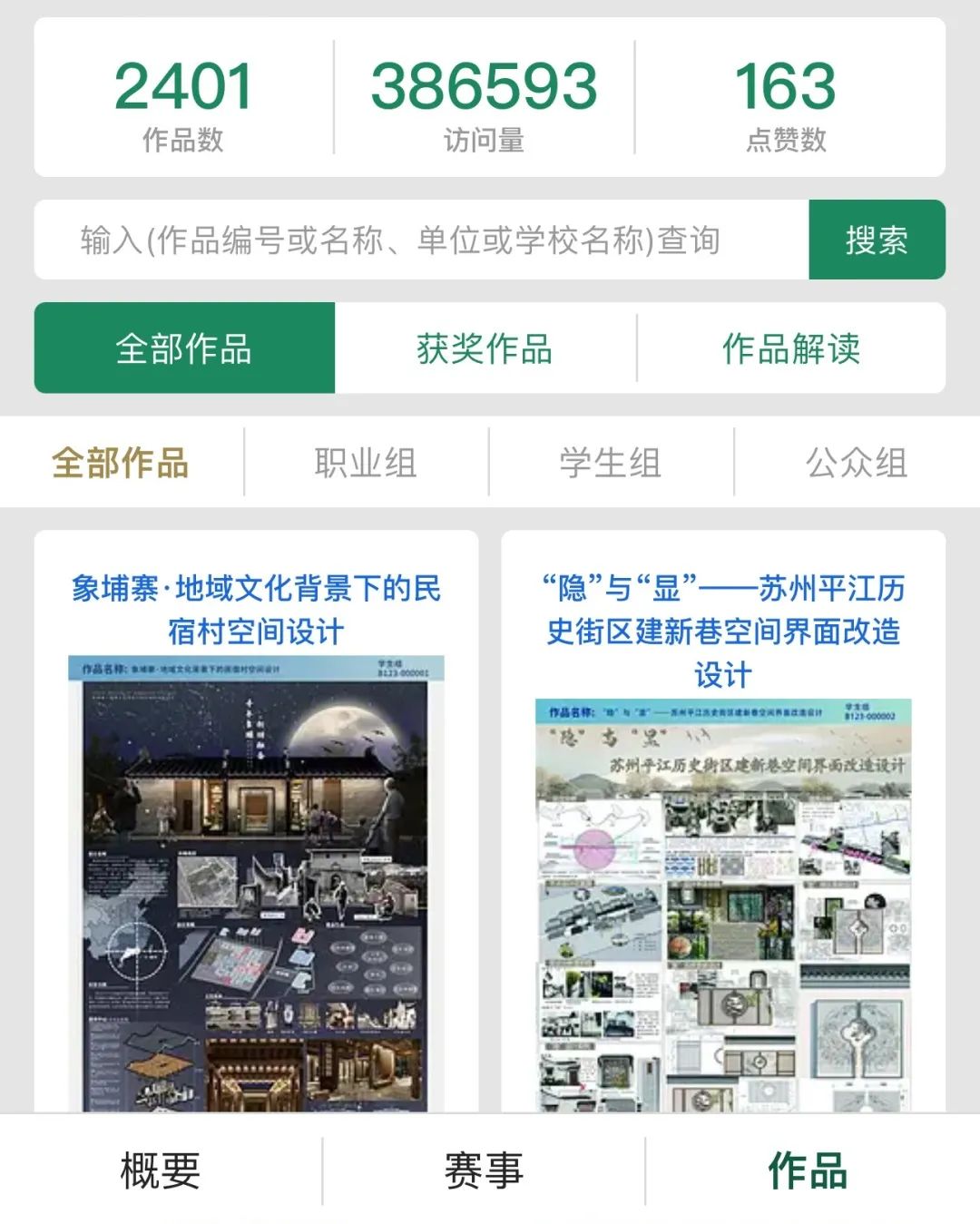Switch to 作品解读 tab
Screen dimensions: 980x1224
coord(790,348)
